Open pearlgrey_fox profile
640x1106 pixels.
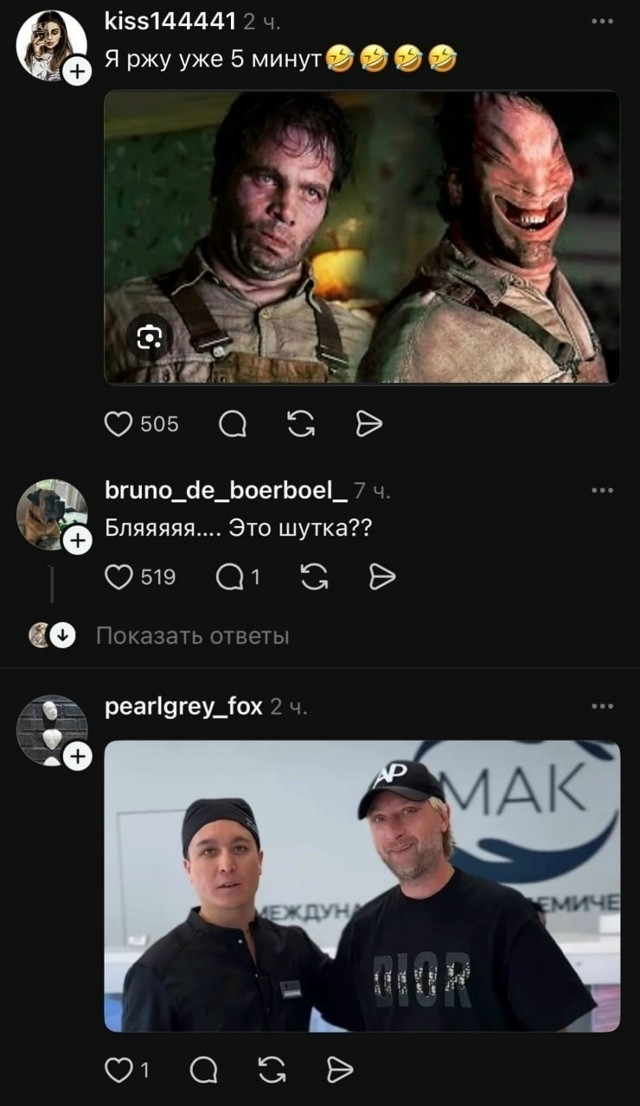coord(183,707)
